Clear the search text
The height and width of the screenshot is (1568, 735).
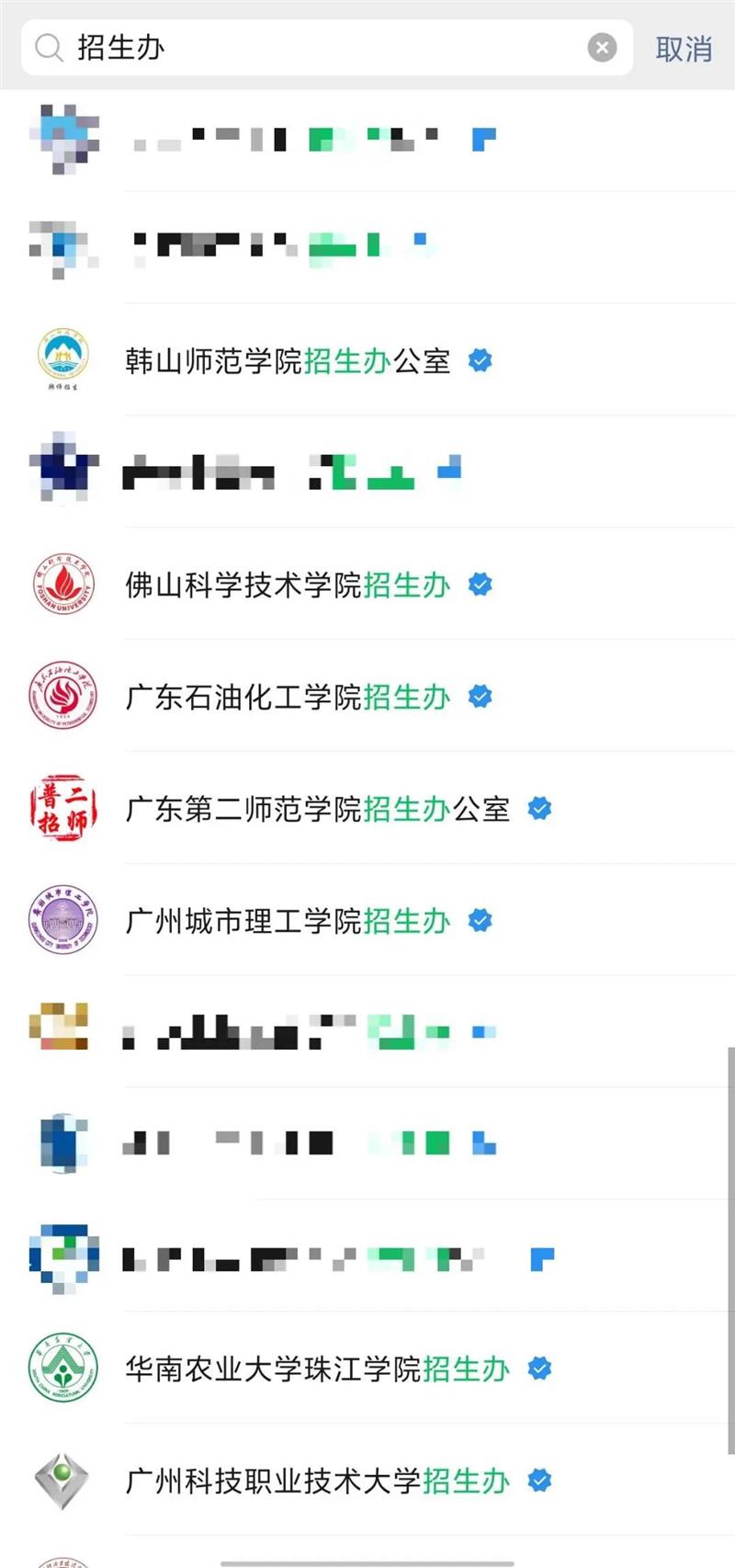point(602,48)
